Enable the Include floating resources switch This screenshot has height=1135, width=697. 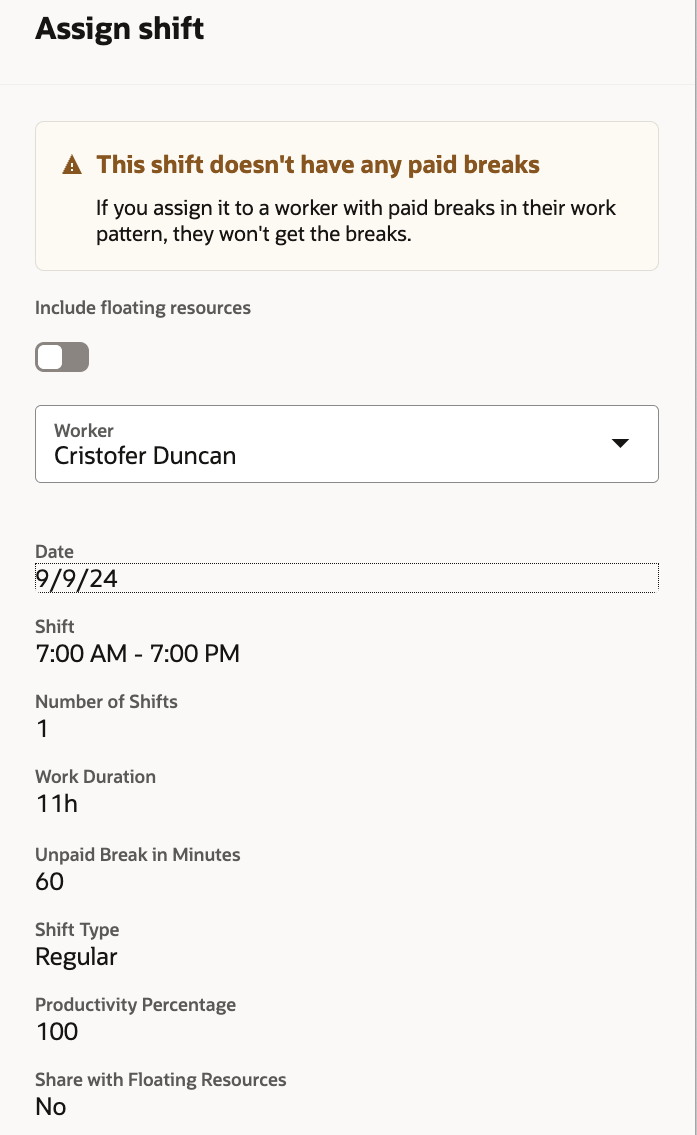[62, 357]
